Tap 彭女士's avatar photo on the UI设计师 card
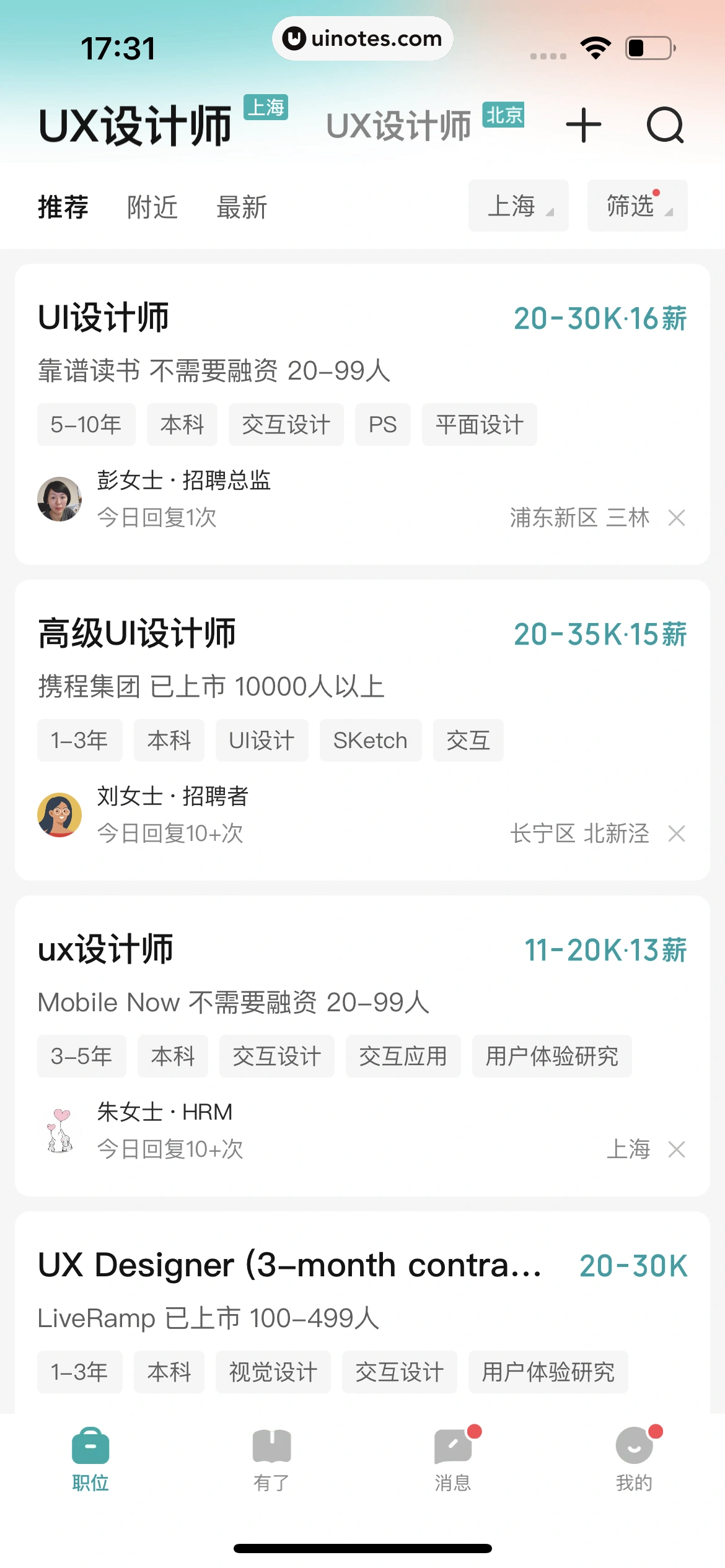This screenshot has height=1568, width=725. coord(59,499)
